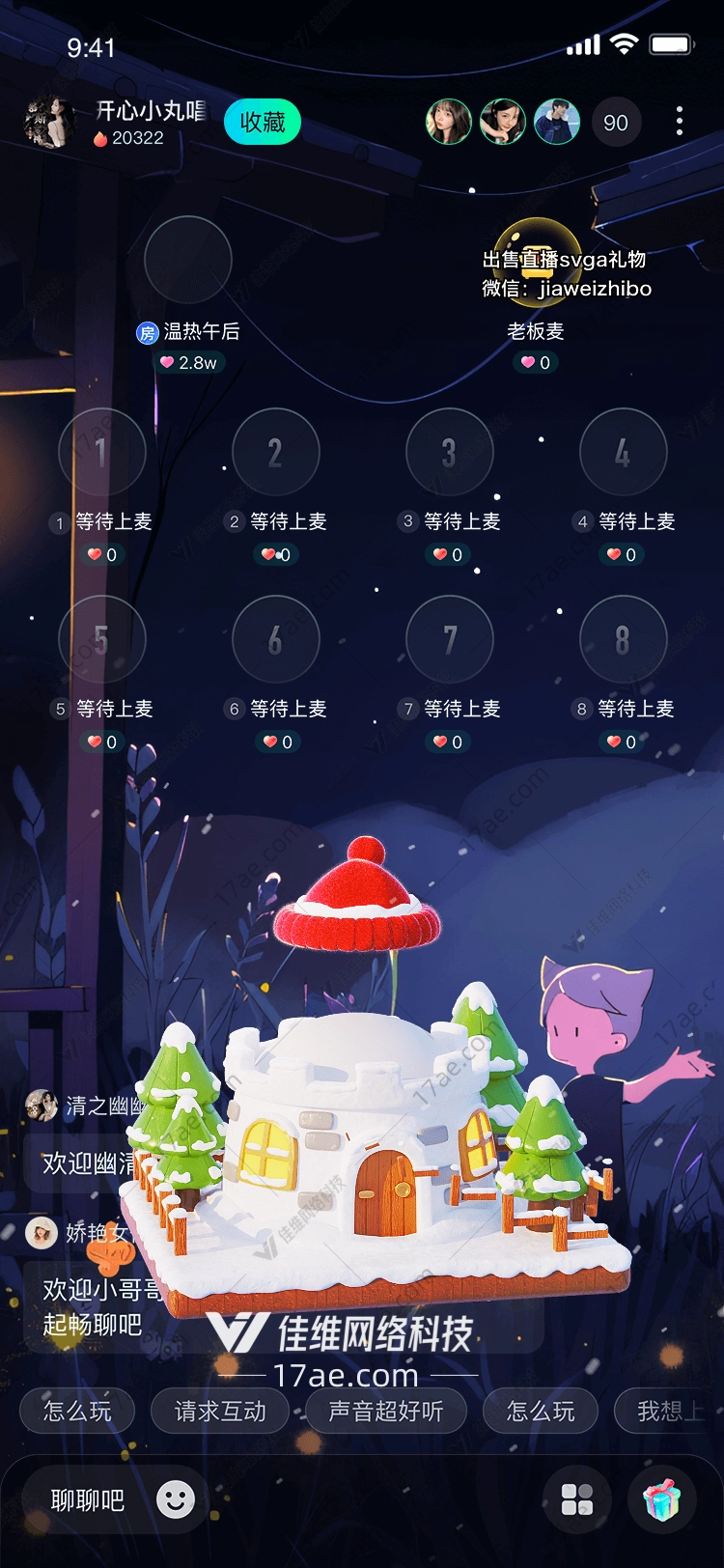The height and width of the screenshot is (1568, 724).
Task: Send quick phrase 请求互动
Action: coord(220,1412)
